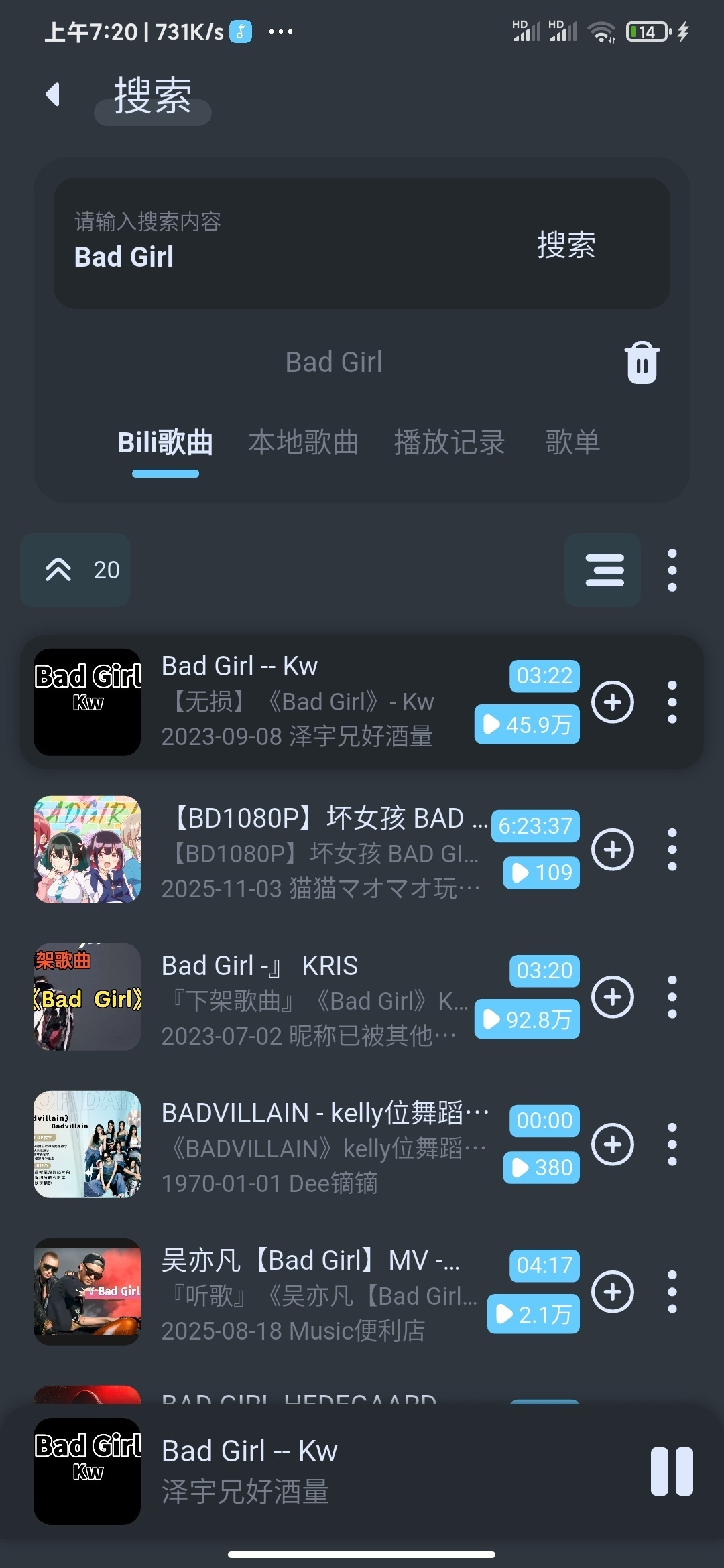Open the now playing bar for Bad Girl -- Kw
The image size is (724, 1568).
tap(335, 1472)
